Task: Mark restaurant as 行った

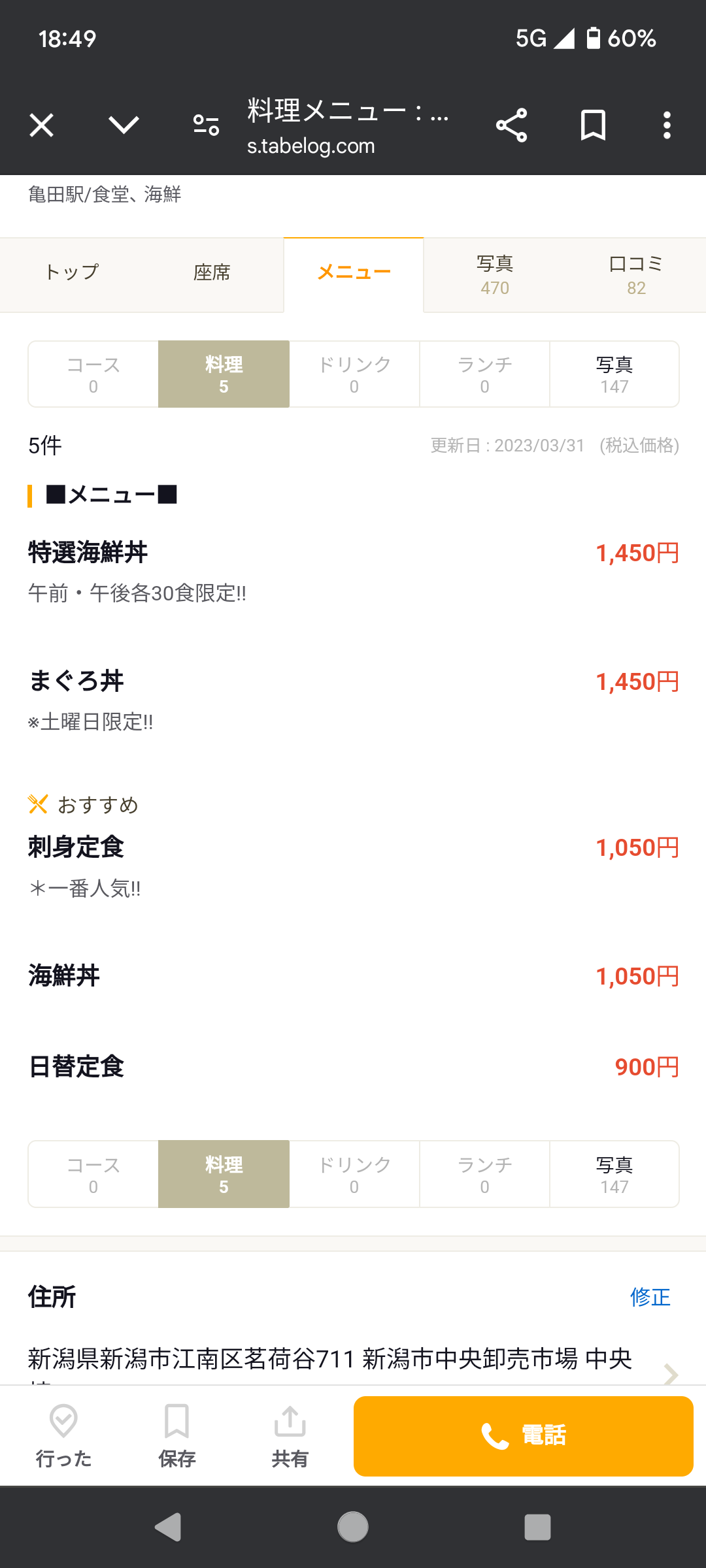Action: 63,1436
